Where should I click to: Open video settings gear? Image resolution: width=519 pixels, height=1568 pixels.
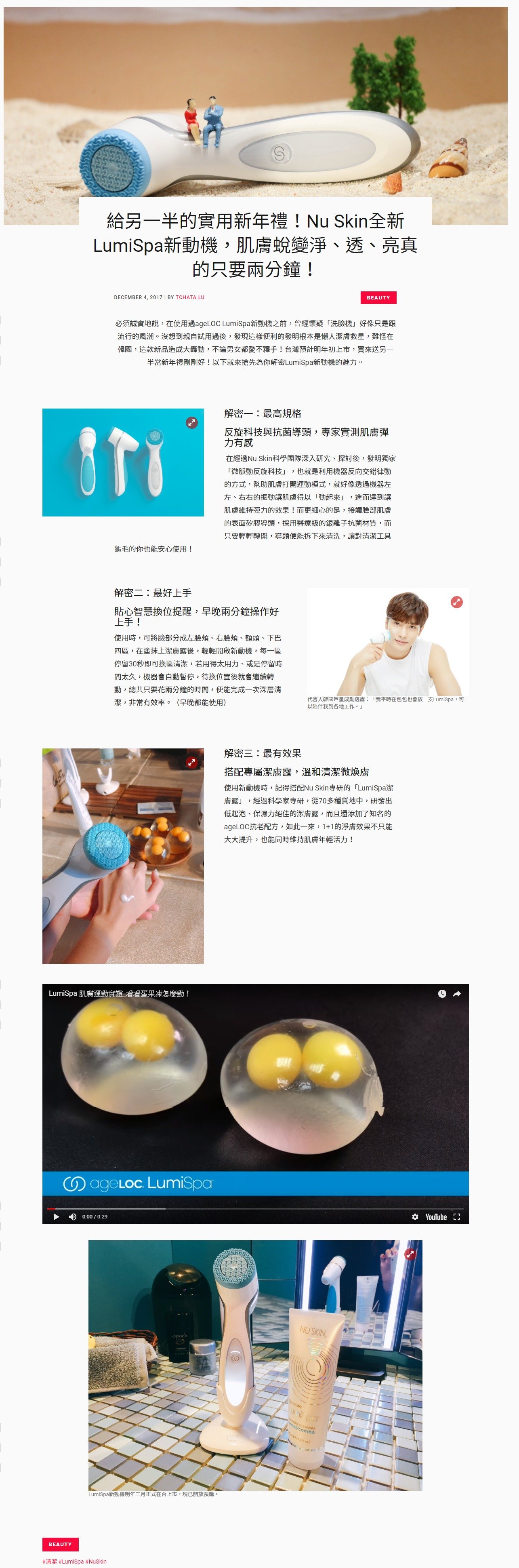click(415, 1216)
